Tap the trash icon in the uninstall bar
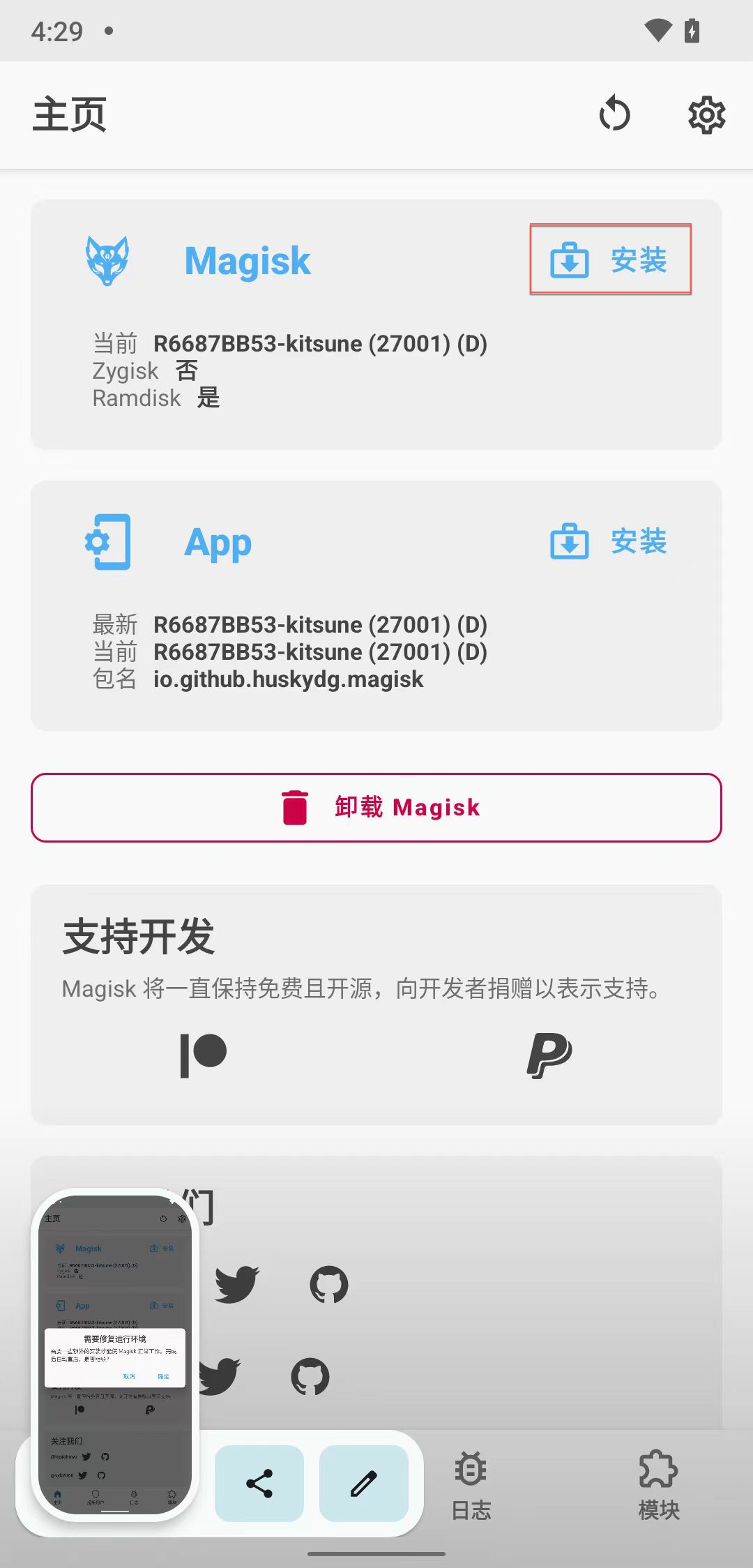This screenshot has height=1568, width=753. coord(294,807)
